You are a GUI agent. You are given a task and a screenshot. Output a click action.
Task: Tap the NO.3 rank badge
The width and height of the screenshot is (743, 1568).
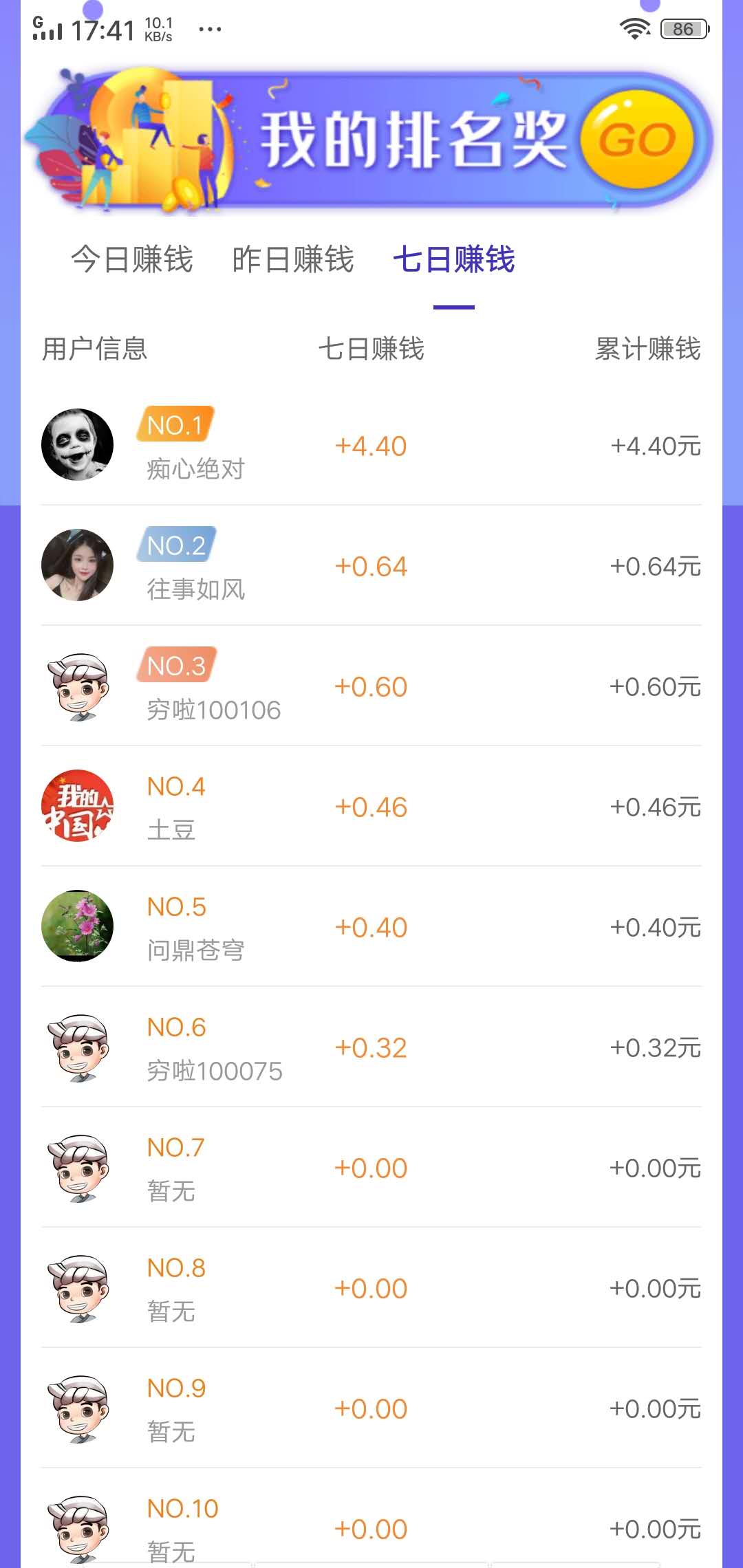(176, 666)
